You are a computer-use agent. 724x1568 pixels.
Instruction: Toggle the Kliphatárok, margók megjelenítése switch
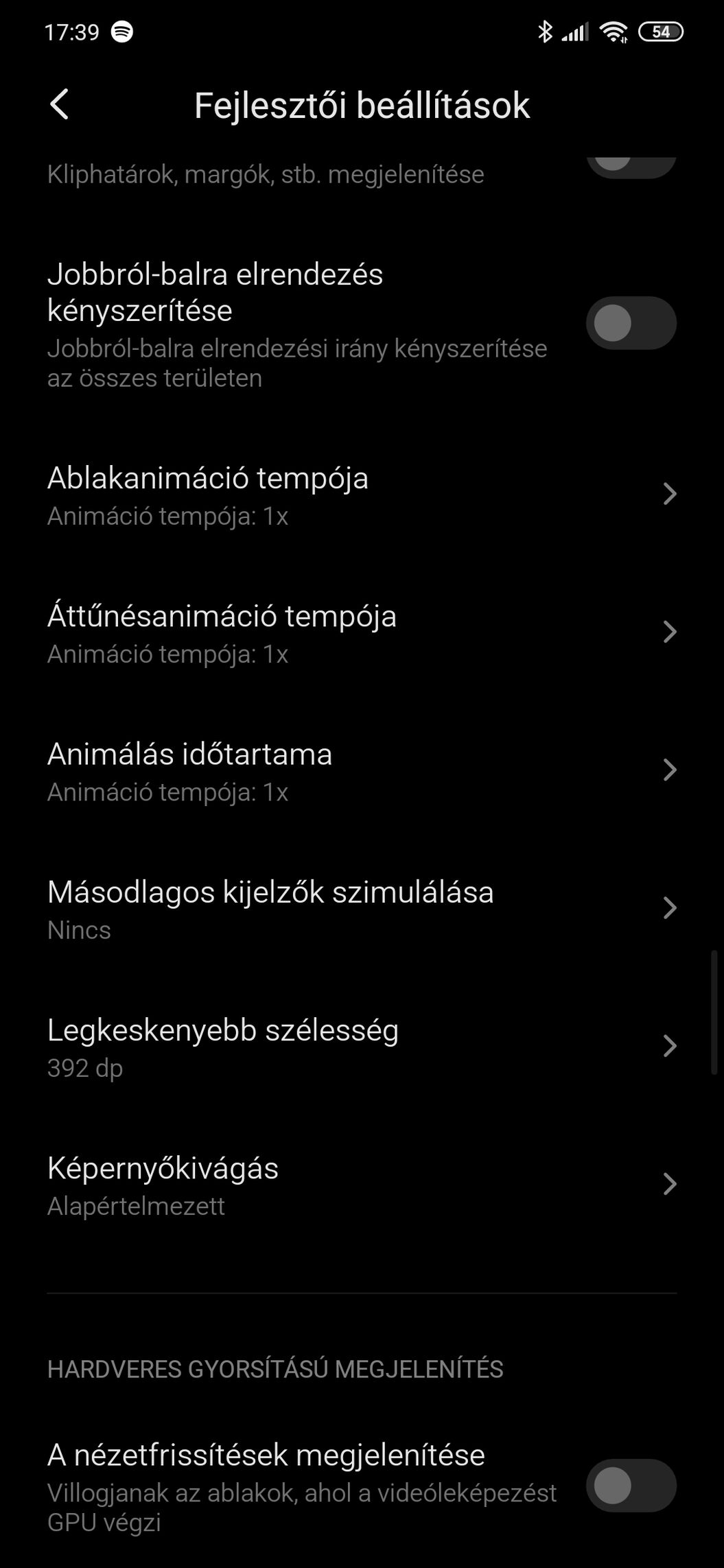coord(631,167)
